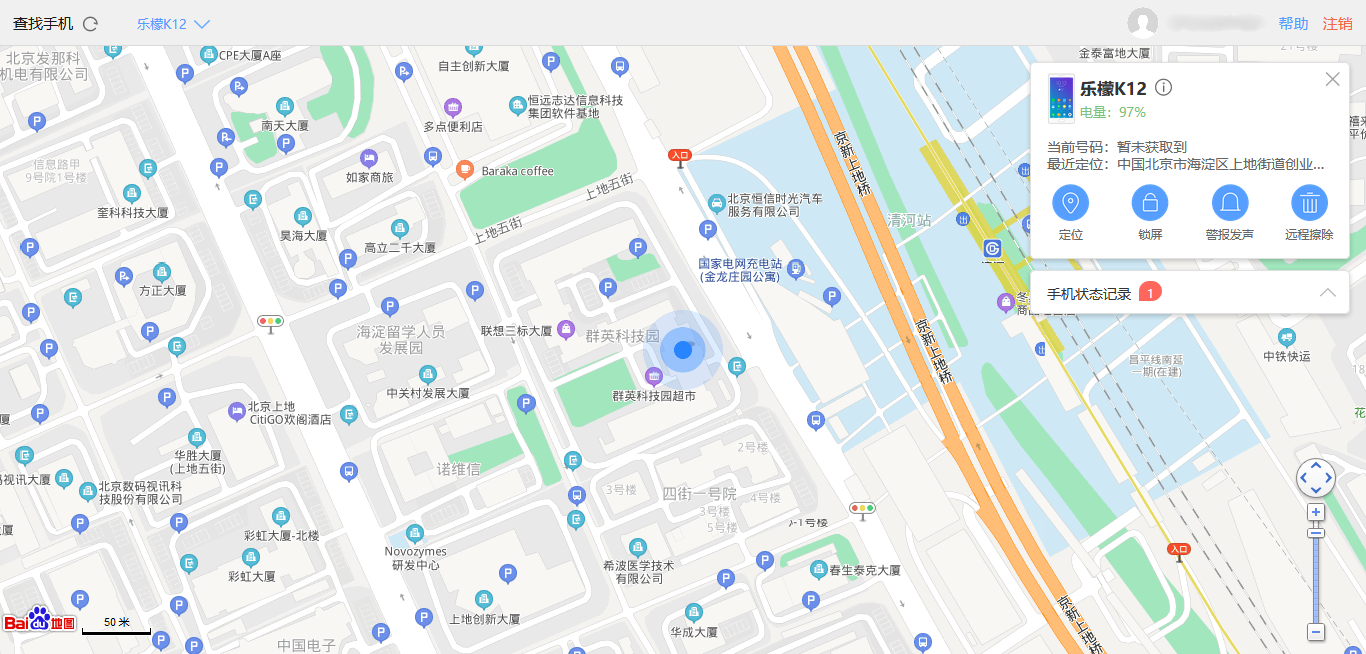Zoom out the map with minus
Viewport: 1366px width, 654px height.
coord(1316,632)
